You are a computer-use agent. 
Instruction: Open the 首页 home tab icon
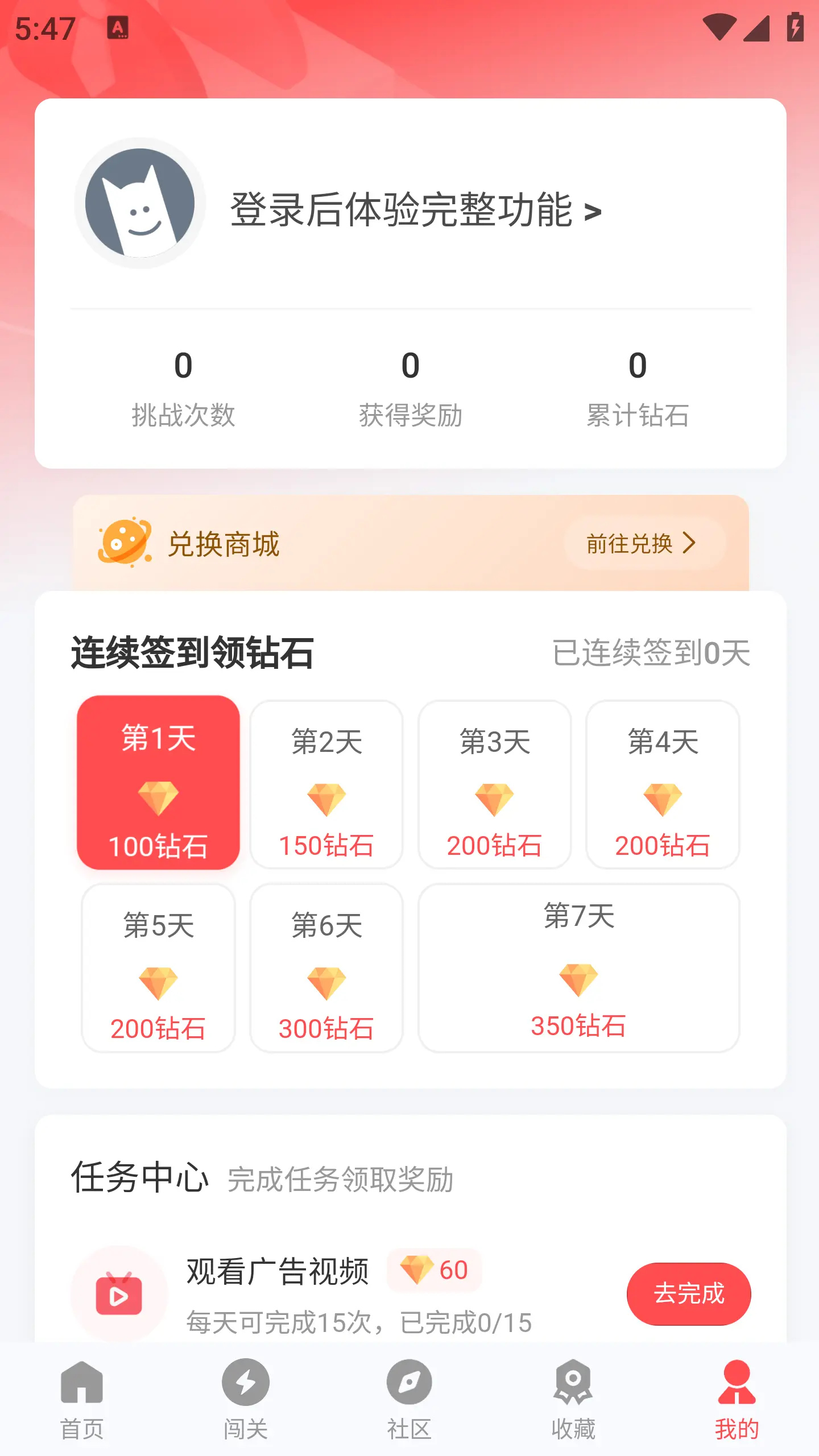point(81,1382)
